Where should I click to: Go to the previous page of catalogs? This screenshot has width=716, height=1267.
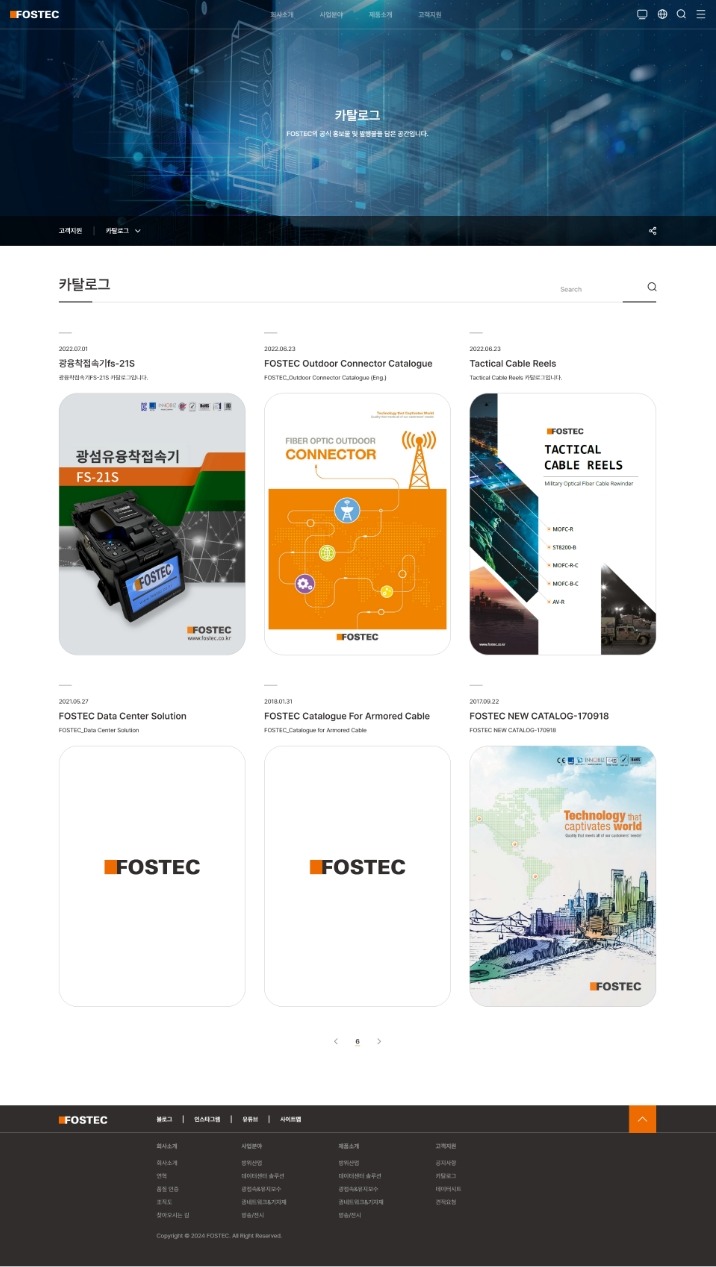(x=336, y=1042)
